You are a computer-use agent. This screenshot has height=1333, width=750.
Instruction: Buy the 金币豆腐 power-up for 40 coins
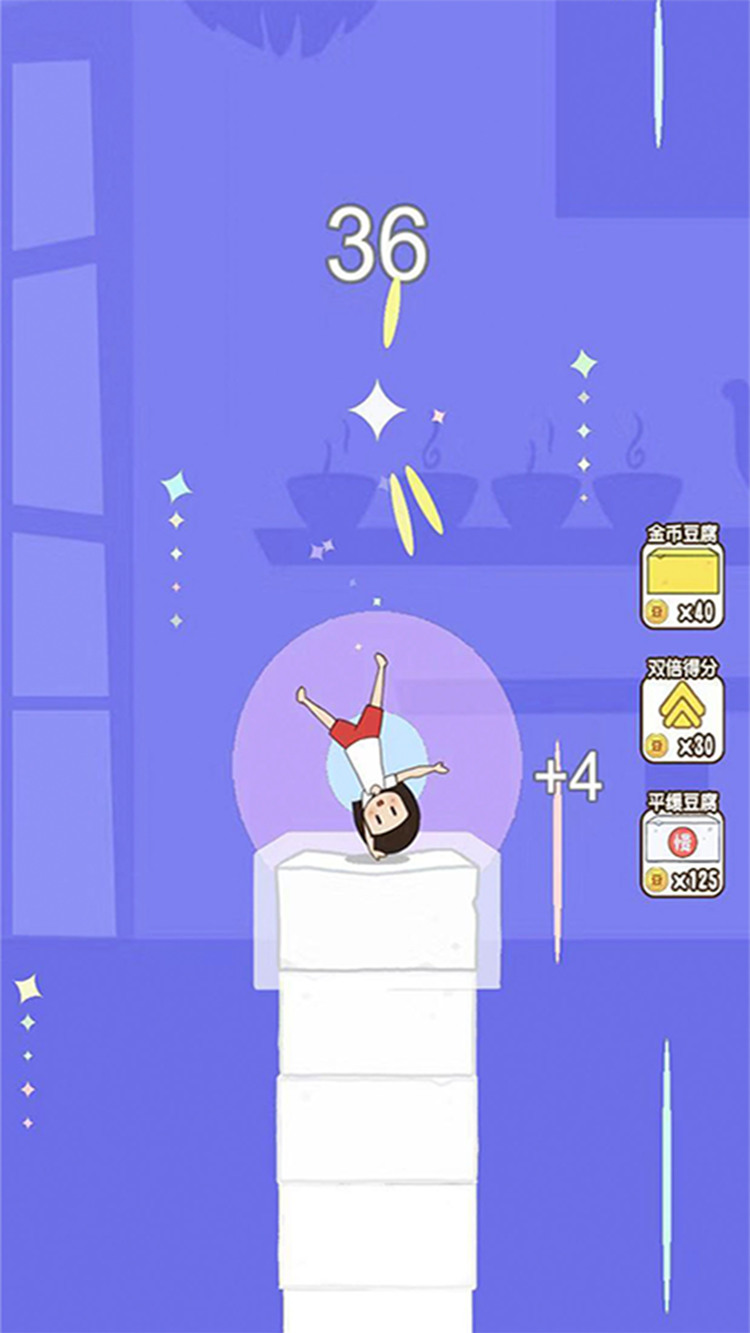[x=683, y=577]
